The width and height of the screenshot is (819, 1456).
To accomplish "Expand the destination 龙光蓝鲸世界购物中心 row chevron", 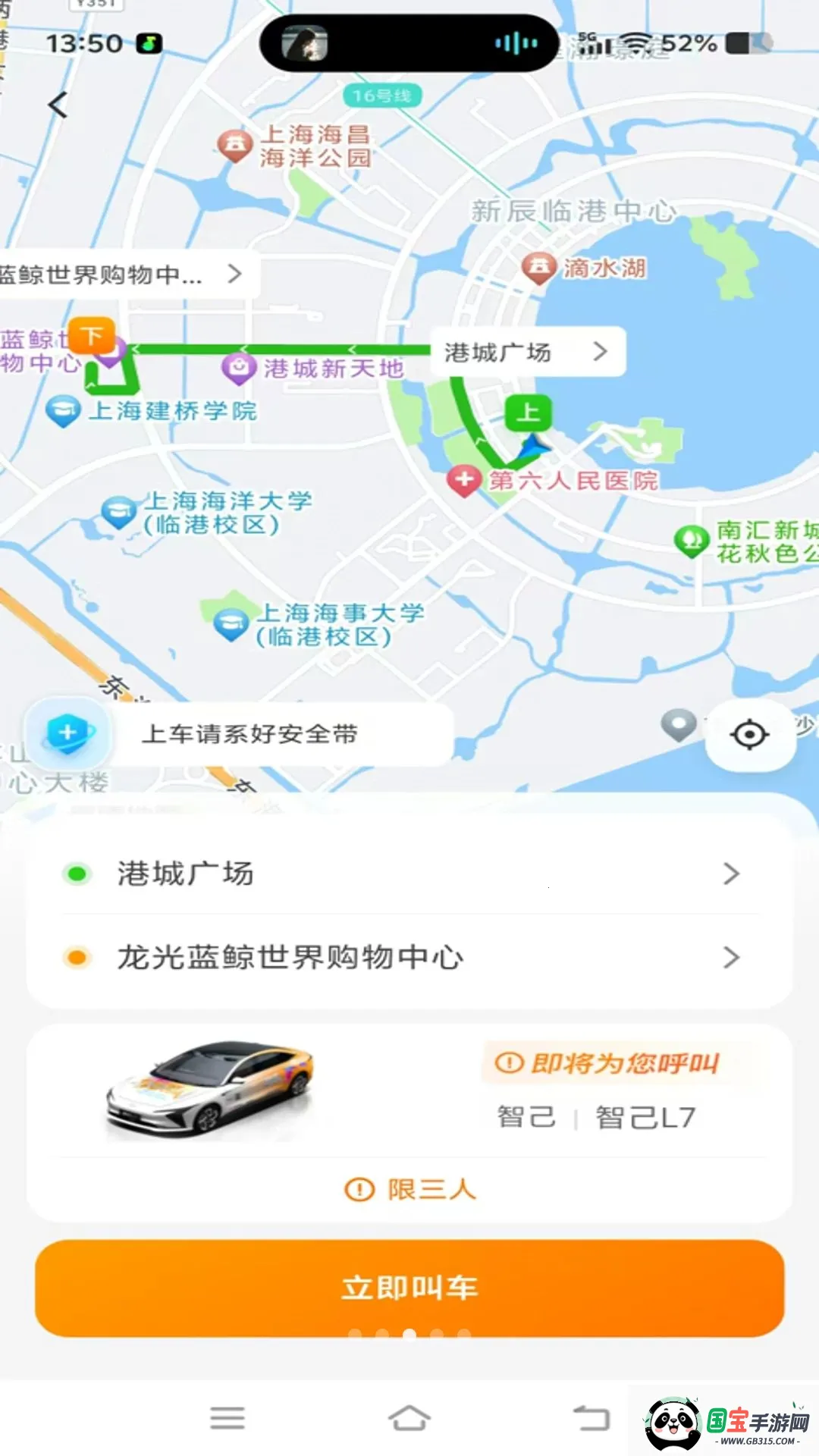I will pyautogui.click(x=730, y=956).
